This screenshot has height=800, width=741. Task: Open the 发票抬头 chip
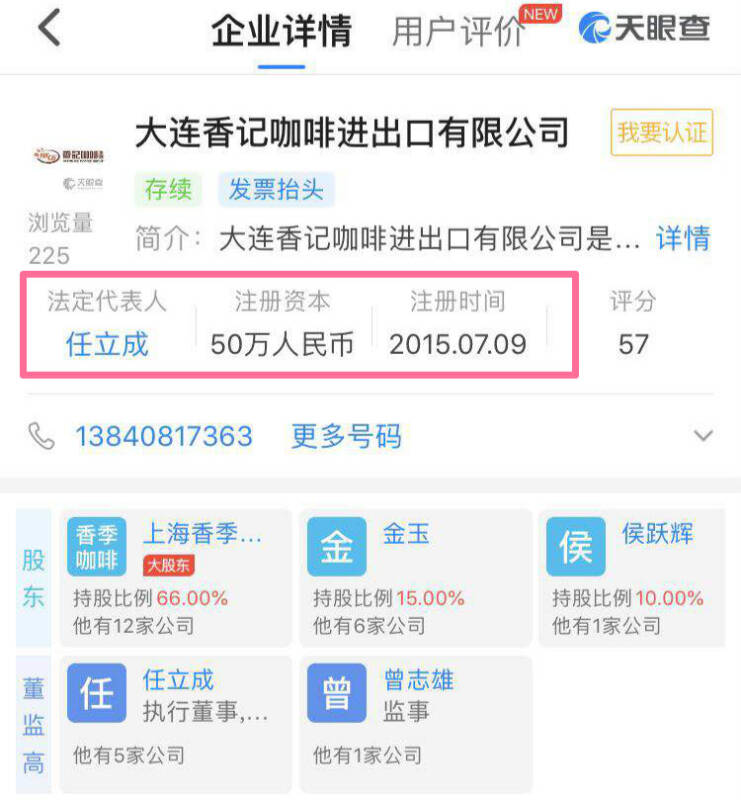tap(275, 188)
